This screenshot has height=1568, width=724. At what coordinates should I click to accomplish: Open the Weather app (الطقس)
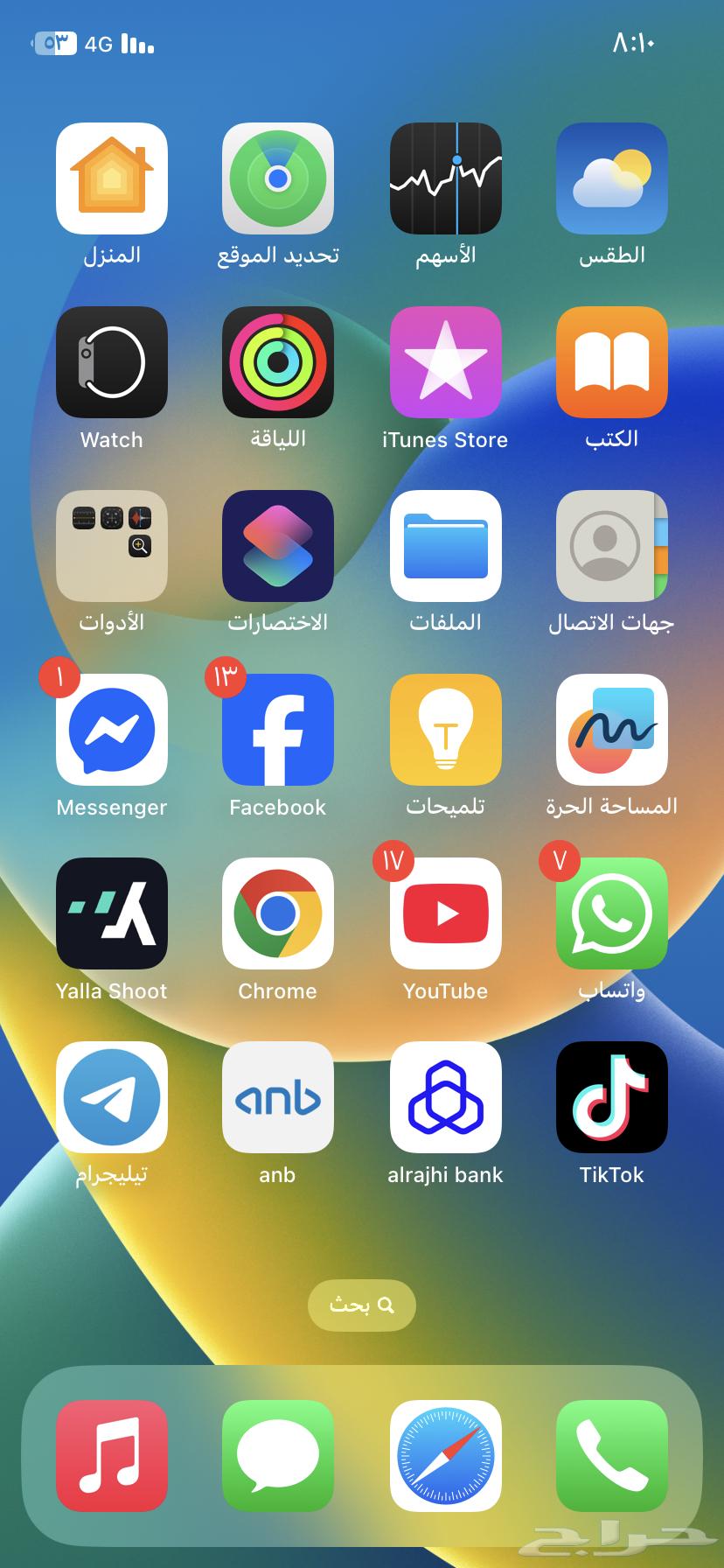(611, 178)
